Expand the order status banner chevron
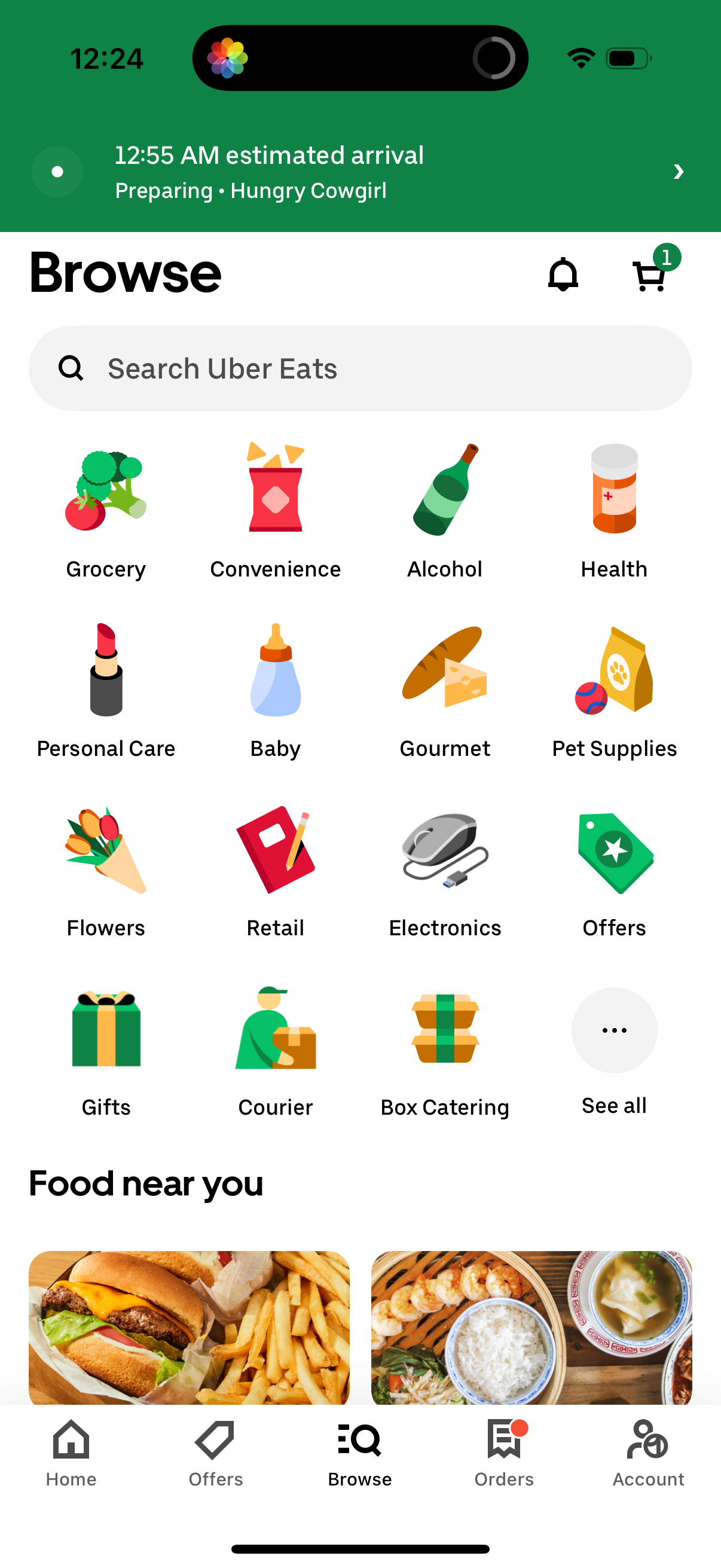Viewport: 721px width, 1568px height. [679, 172]
